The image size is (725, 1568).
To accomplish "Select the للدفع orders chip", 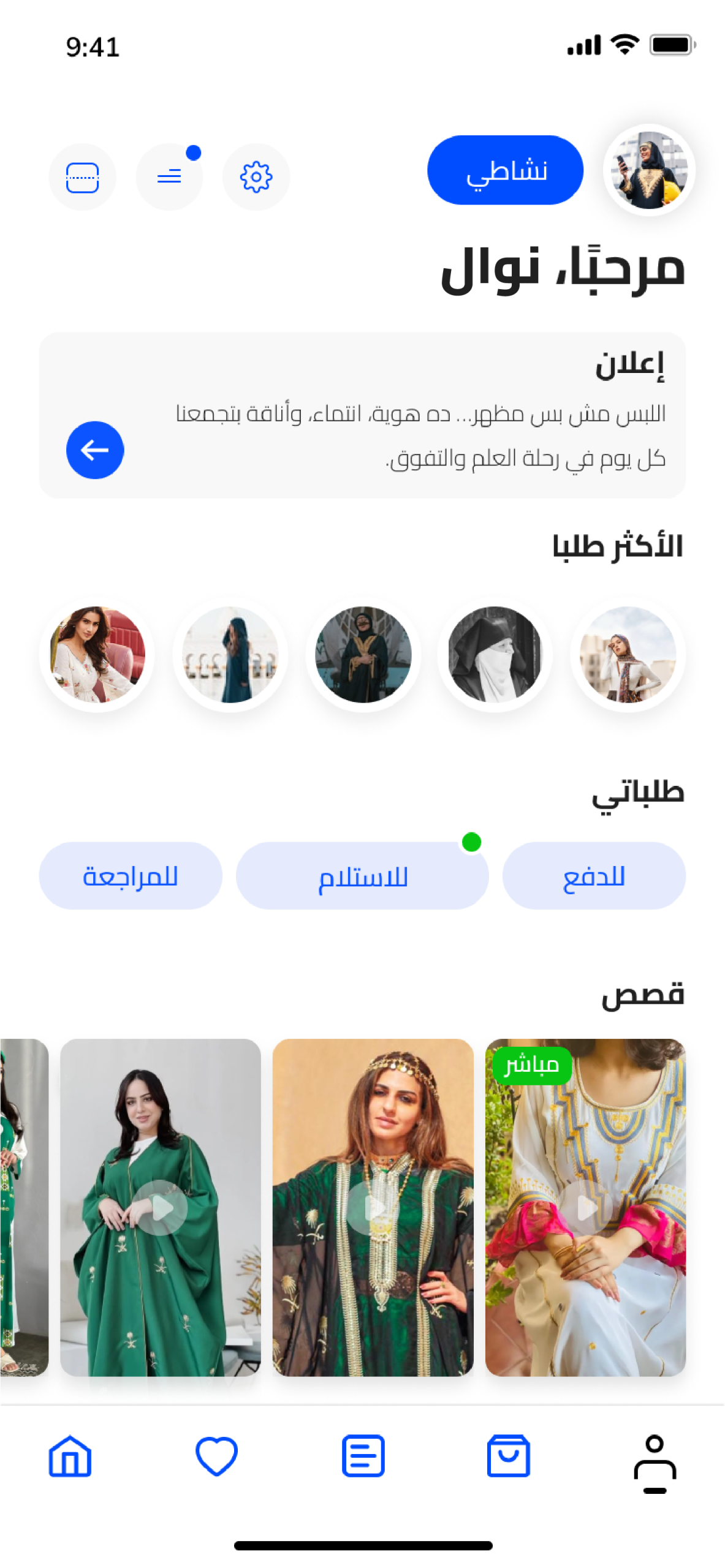I will 593,876.
